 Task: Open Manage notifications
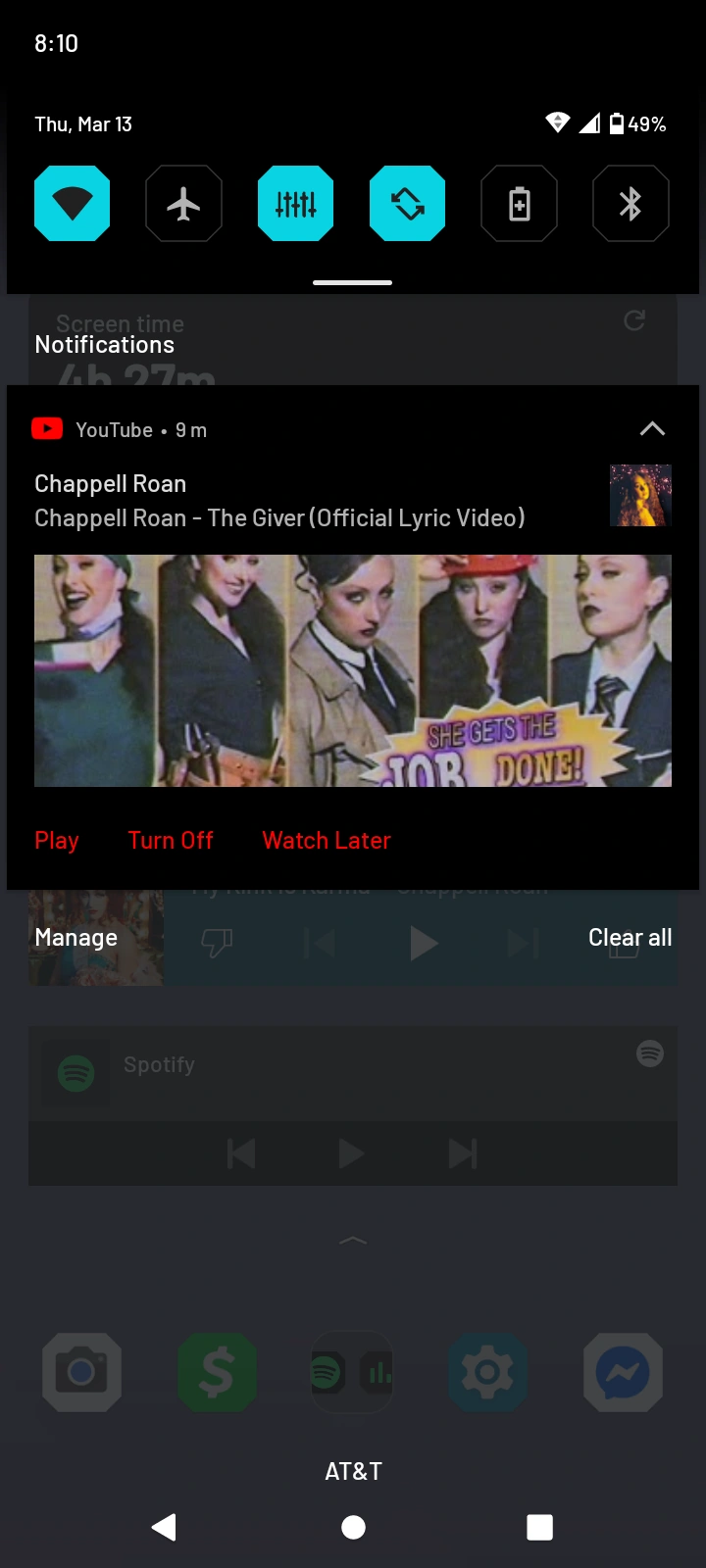click(x=76, y=938)
